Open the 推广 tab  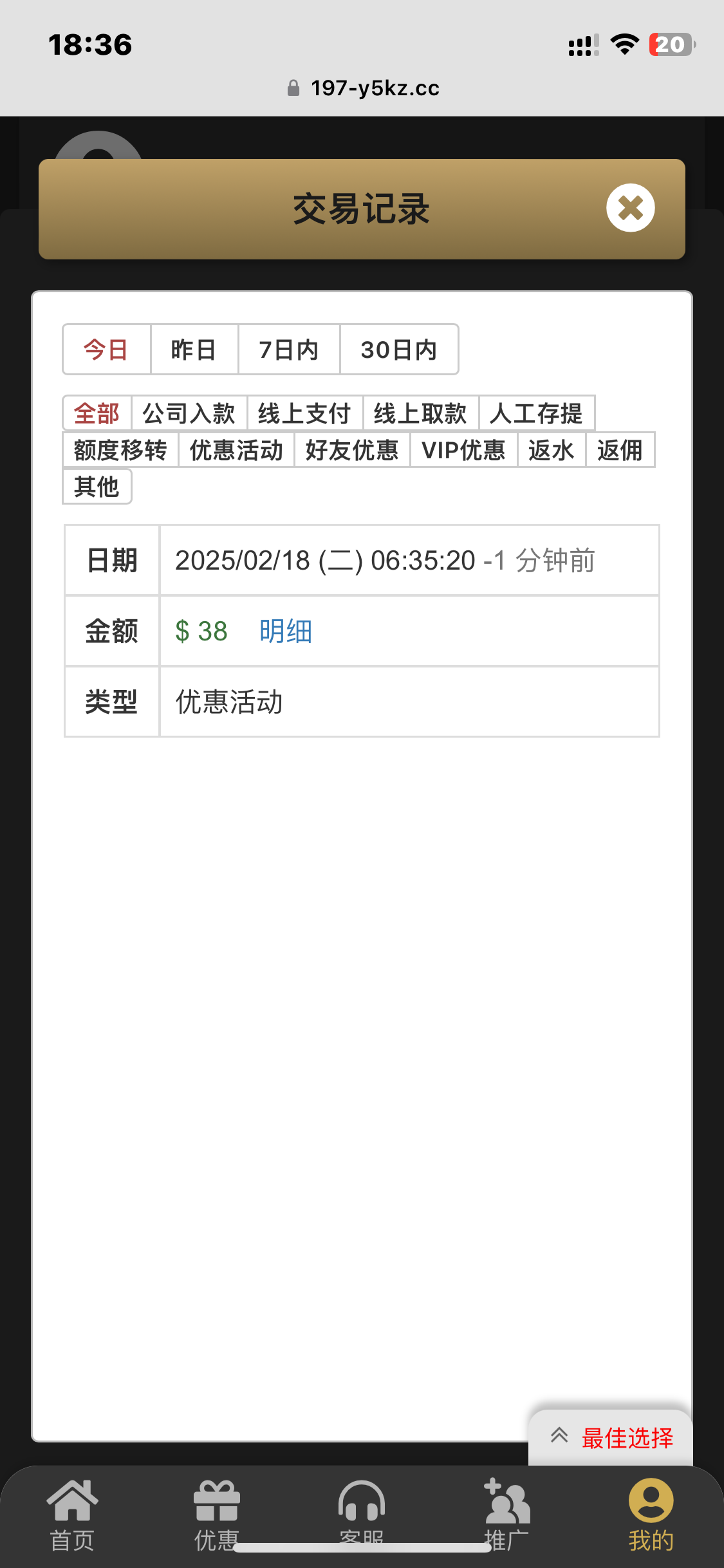[x=506, y=1514]
